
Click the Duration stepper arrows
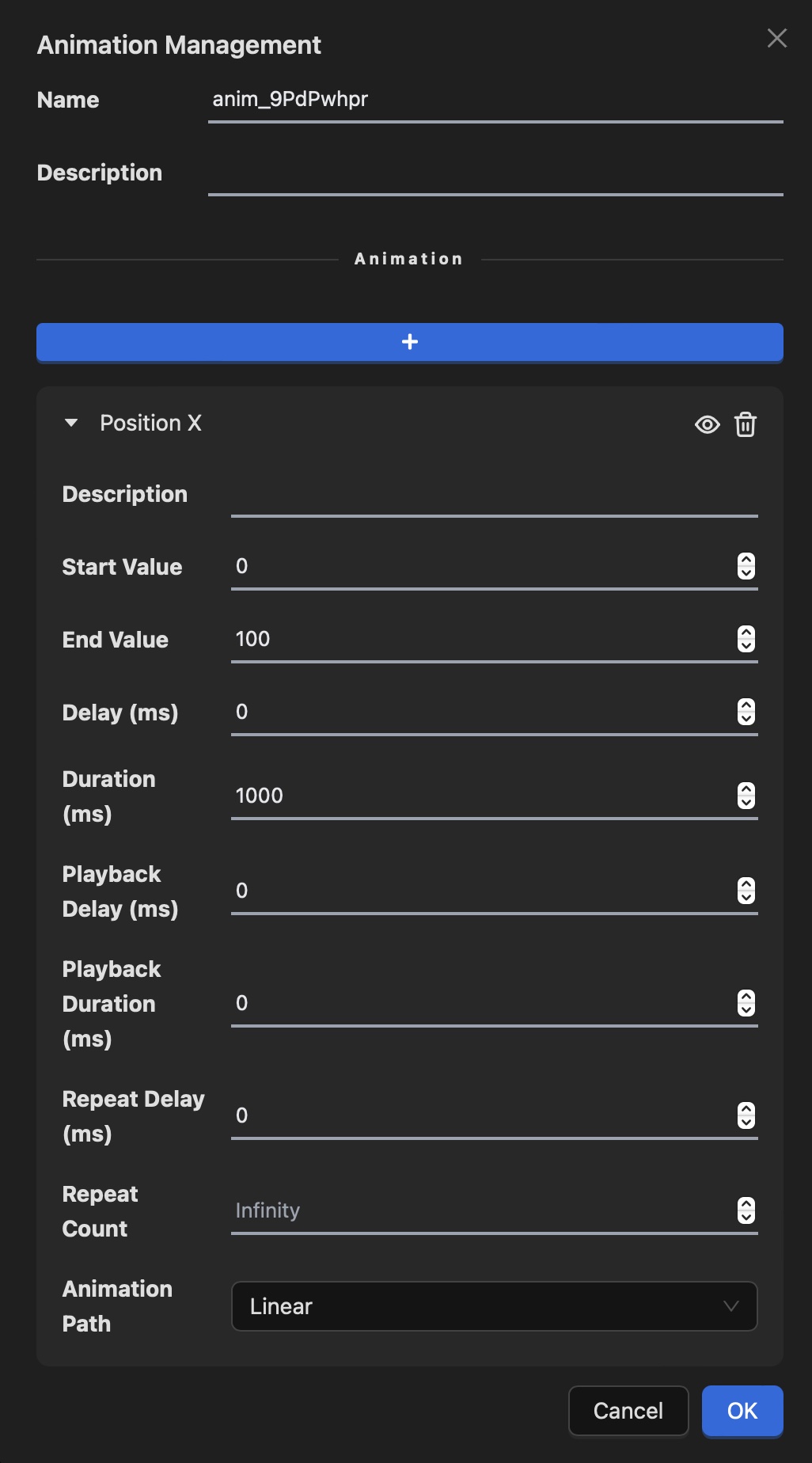pos(744,796)
